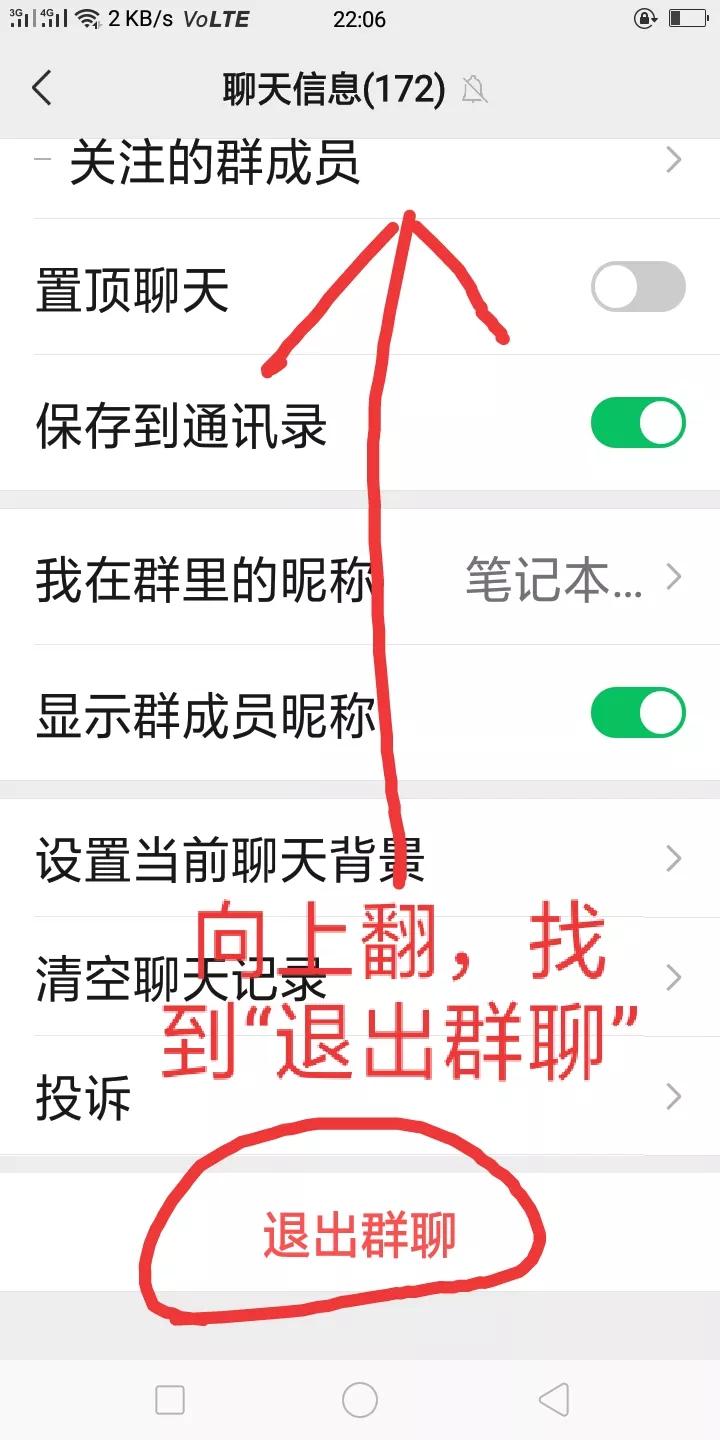The image size is (720, 1440).
Task: Open 我在群里的昵称 using its chevron
Action: [x=672, y=577]
